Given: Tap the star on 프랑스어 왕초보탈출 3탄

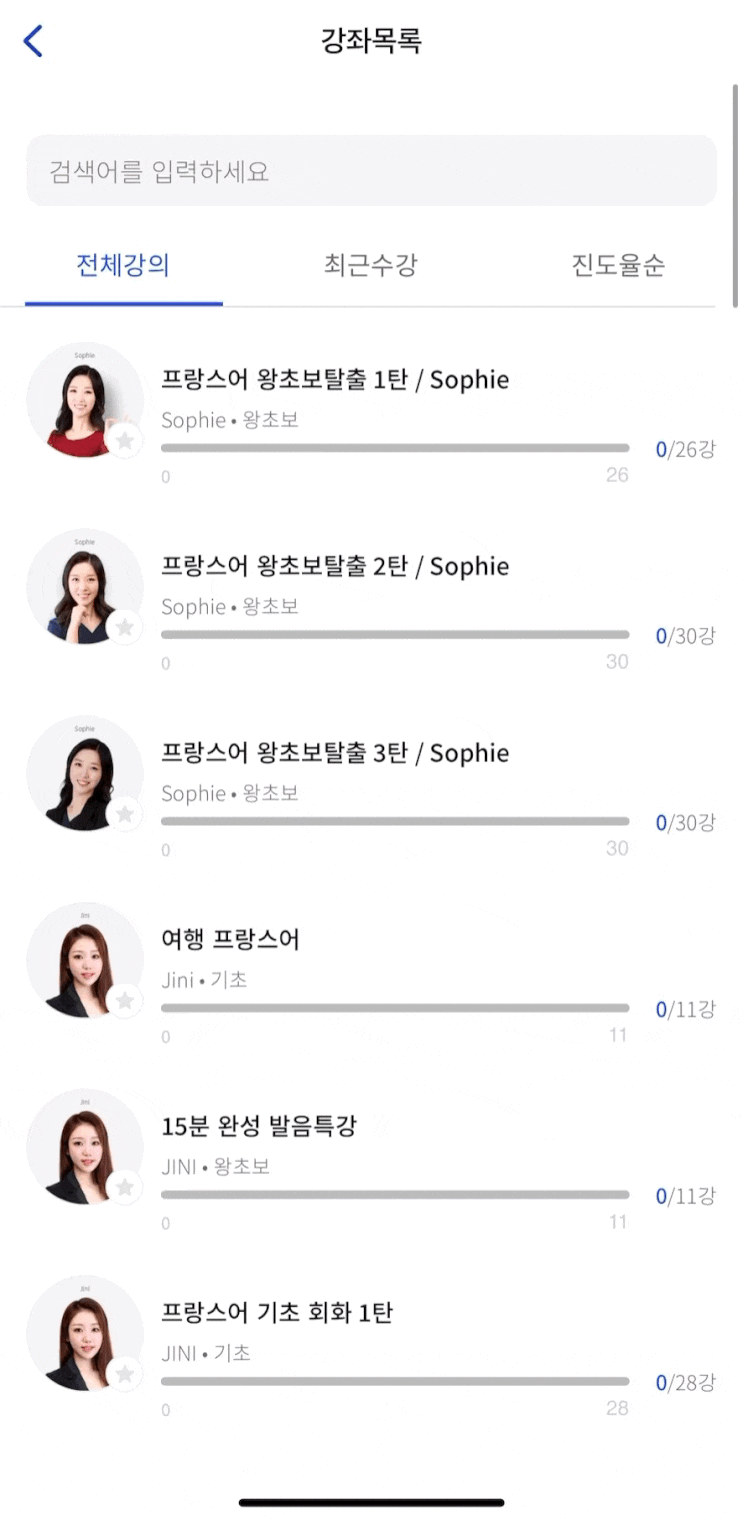Looking at the screenshot, I should 125,814.
